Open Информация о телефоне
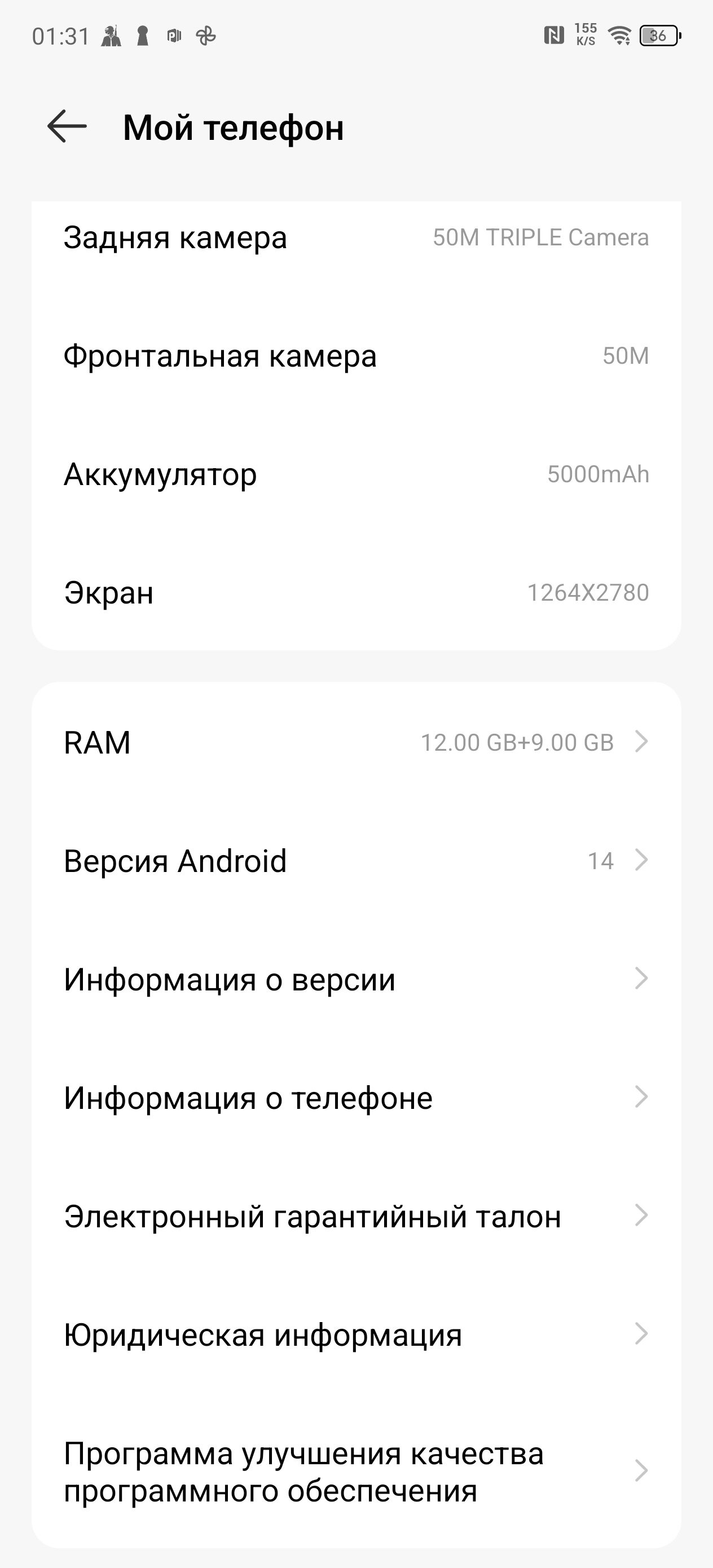 click(x=356, y=1098)
